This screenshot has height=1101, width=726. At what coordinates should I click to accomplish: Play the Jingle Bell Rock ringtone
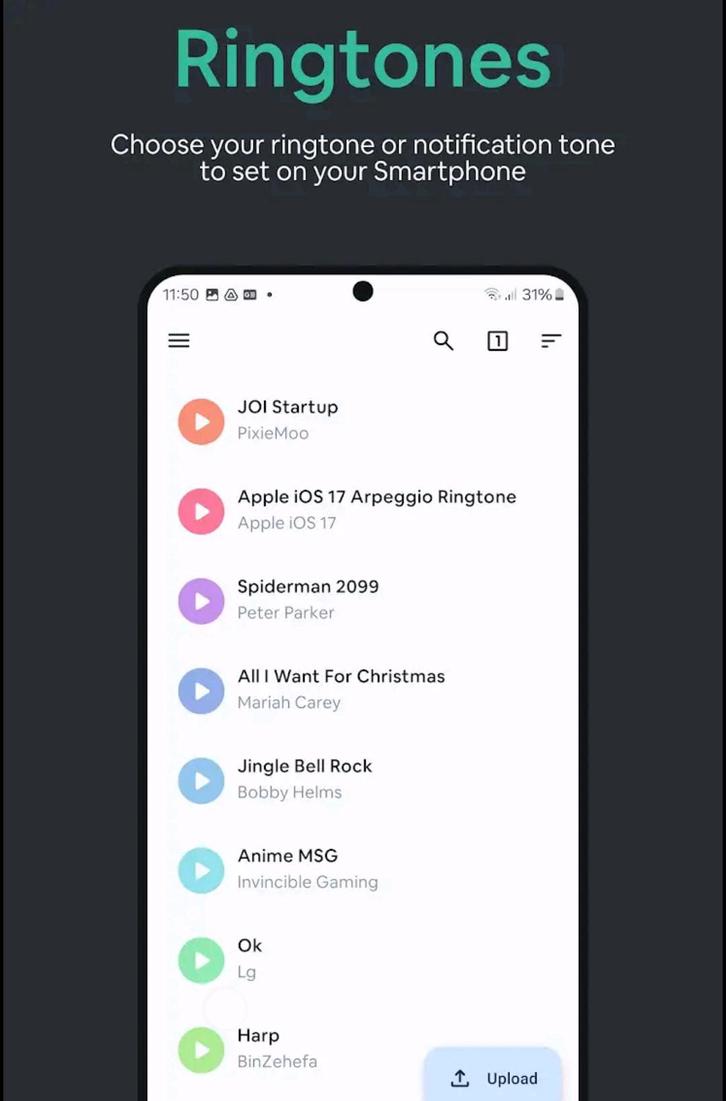(201, 781)
